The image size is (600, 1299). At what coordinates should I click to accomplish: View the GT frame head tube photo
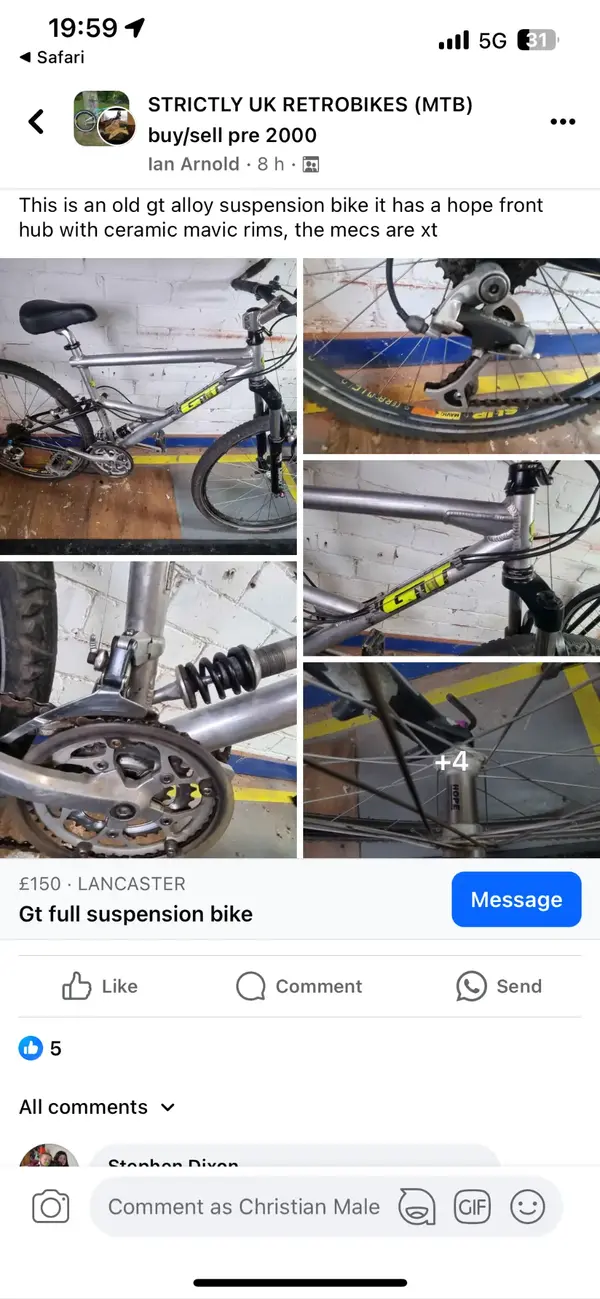pos(451,558)
